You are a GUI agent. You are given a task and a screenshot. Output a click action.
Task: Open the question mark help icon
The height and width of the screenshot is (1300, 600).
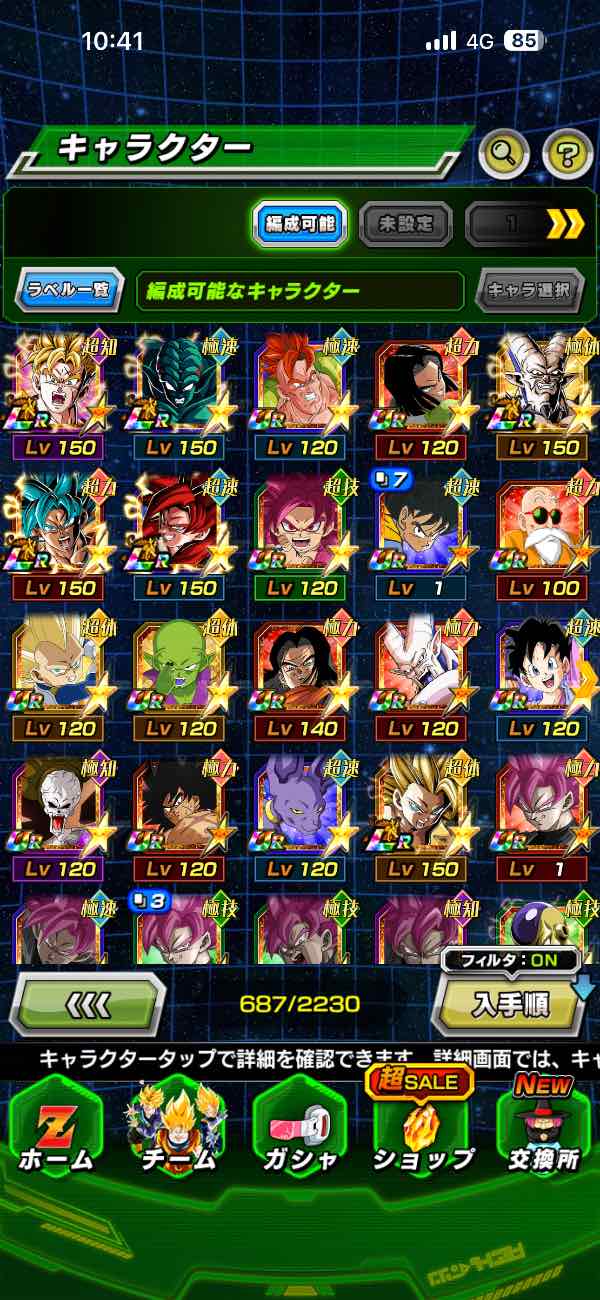[567, 154]
